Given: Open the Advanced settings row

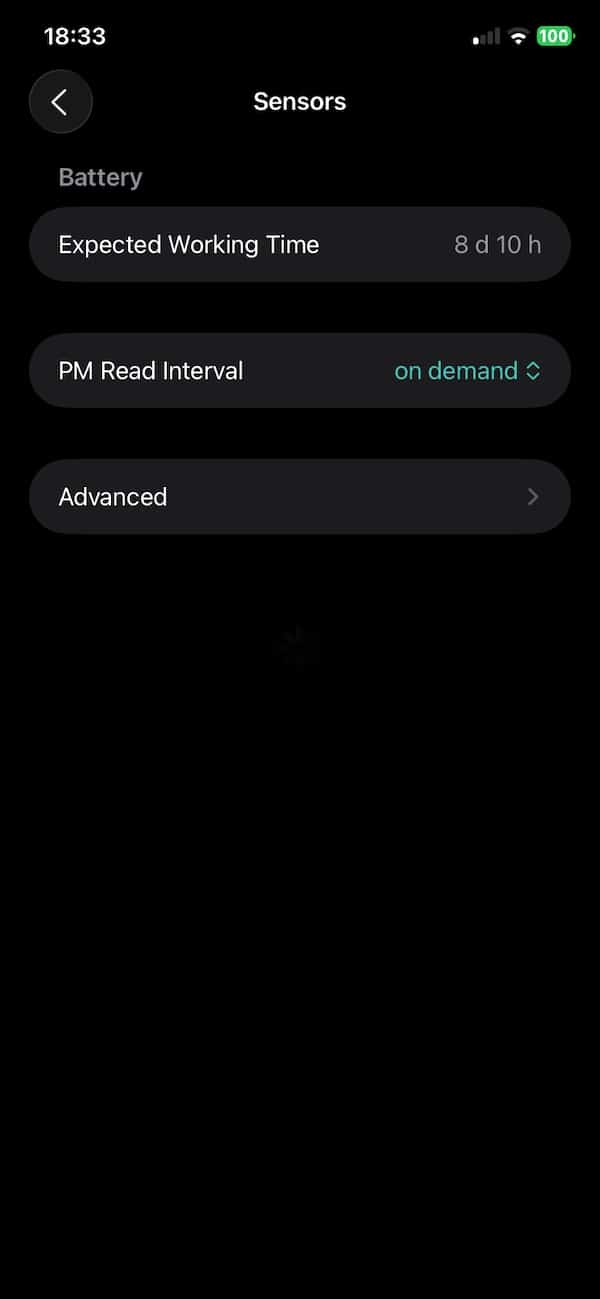Looking at the screenshot, I should click(300, 497).
